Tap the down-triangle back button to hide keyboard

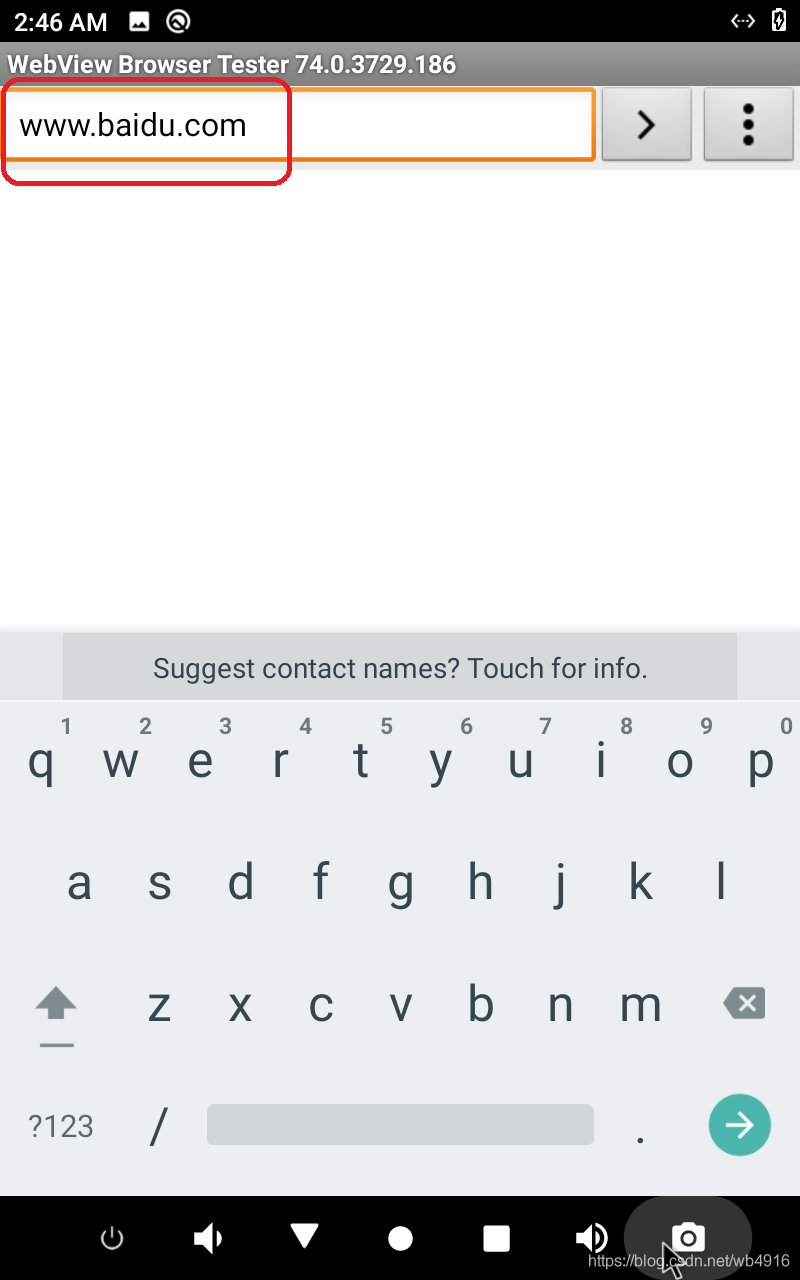[305, 1237]
